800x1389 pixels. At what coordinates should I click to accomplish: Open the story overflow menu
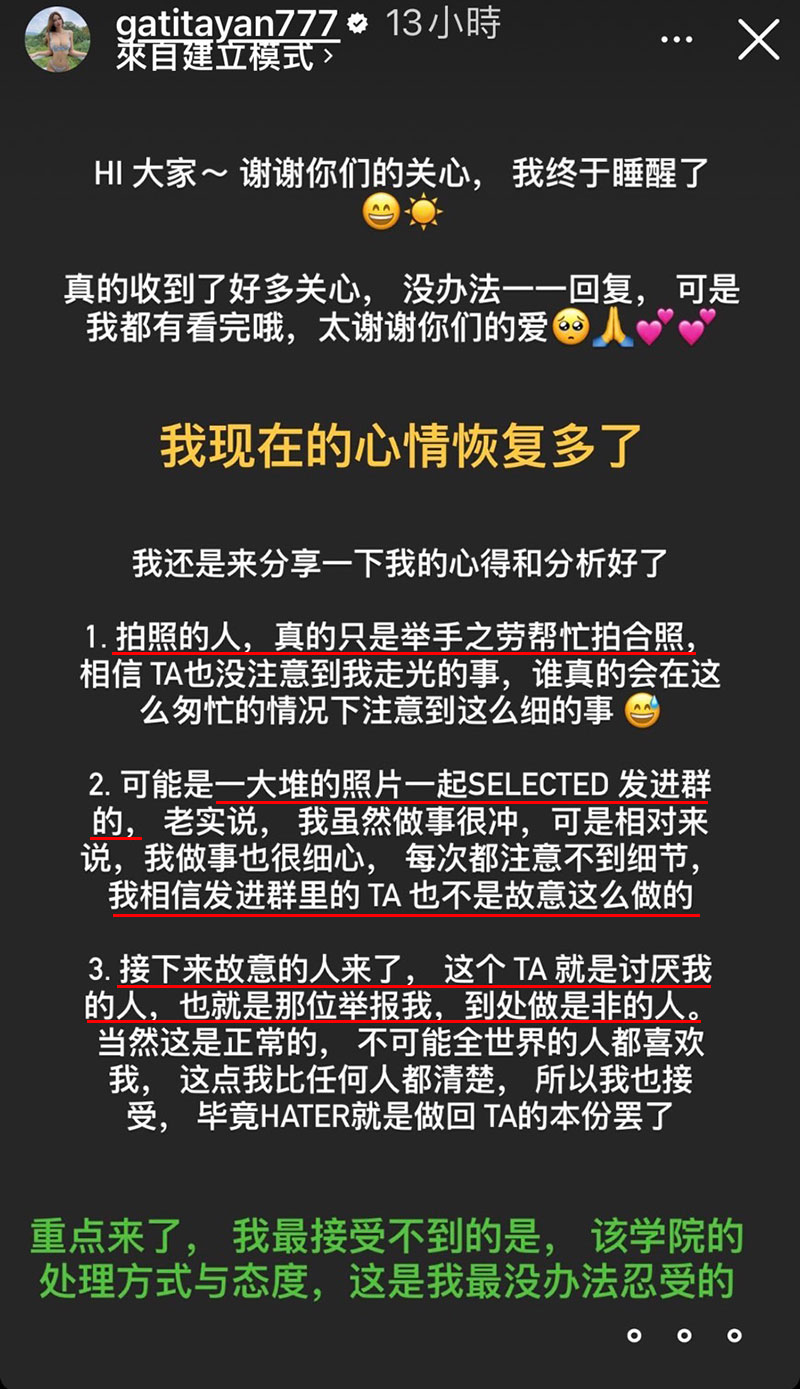pos(677,41)
